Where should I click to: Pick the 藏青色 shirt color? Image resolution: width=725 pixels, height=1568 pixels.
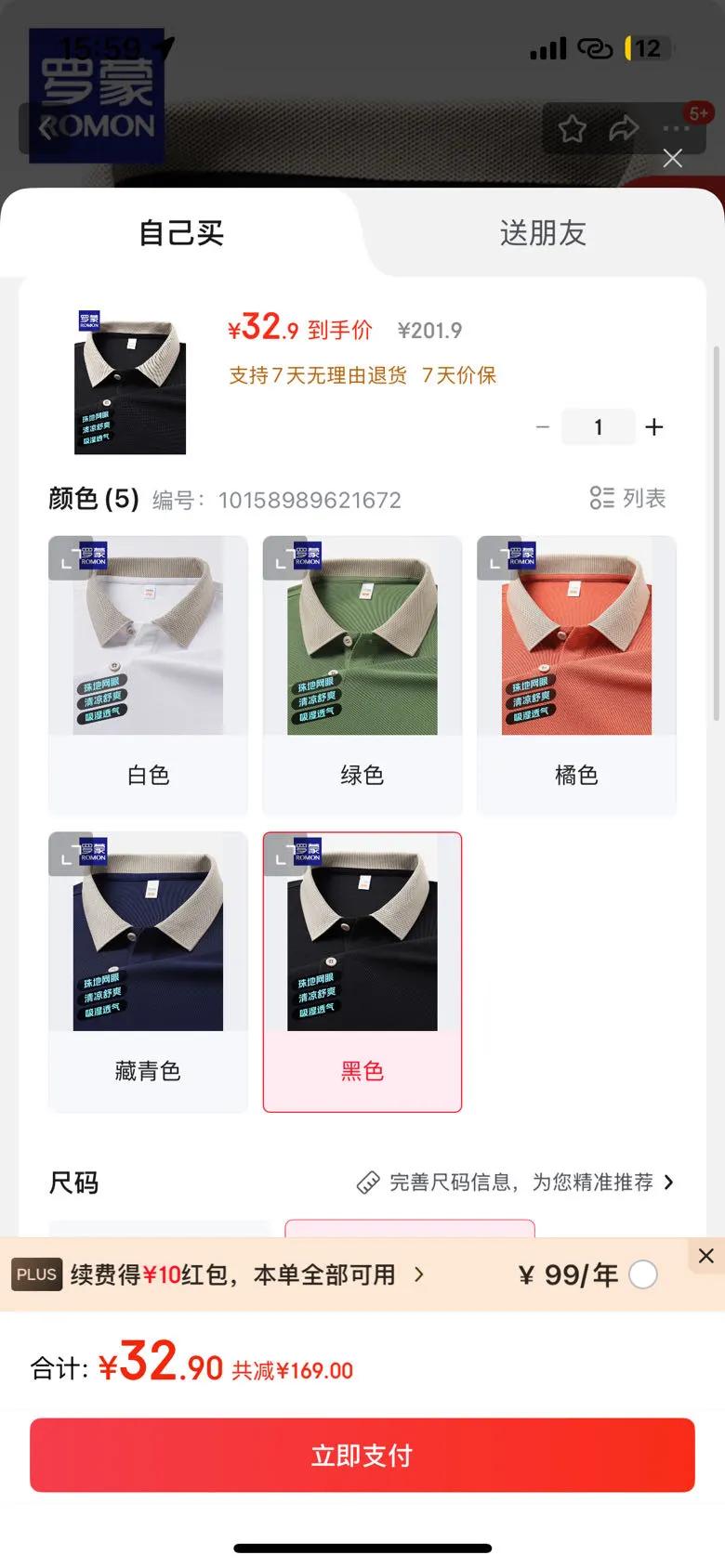[148, 972]
